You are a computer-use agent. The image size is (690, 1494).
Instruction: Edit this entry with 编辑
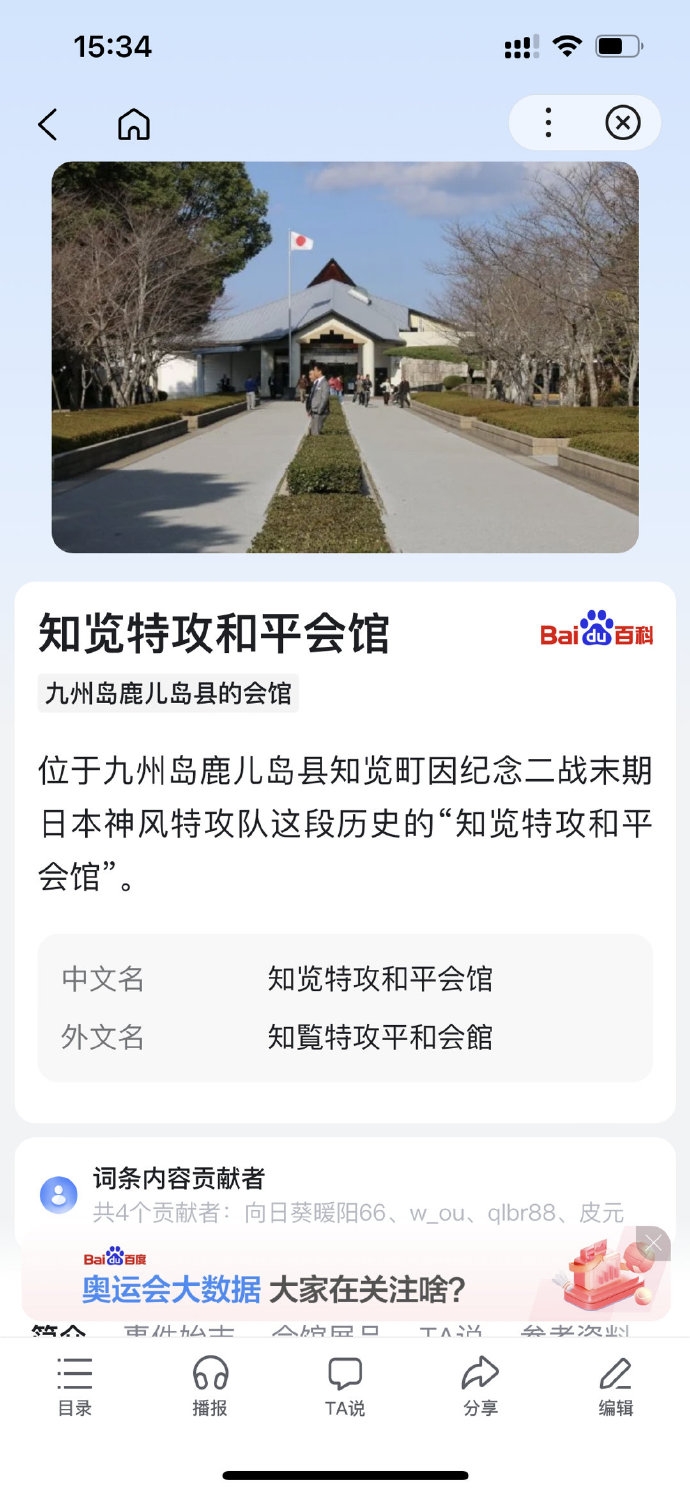pyautogui.click(x=615, y=1386)
